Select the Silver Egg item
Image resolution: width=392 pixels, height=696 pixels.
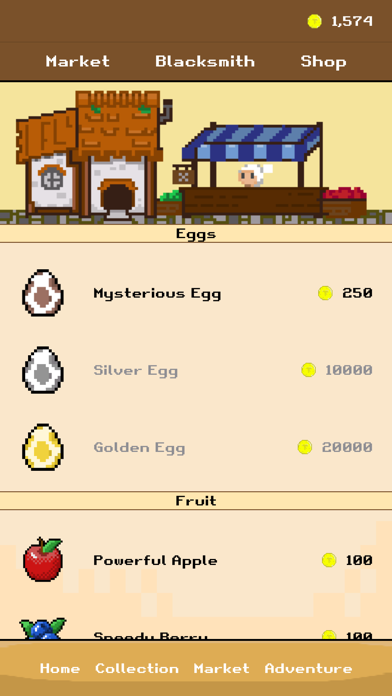point(196,370)
